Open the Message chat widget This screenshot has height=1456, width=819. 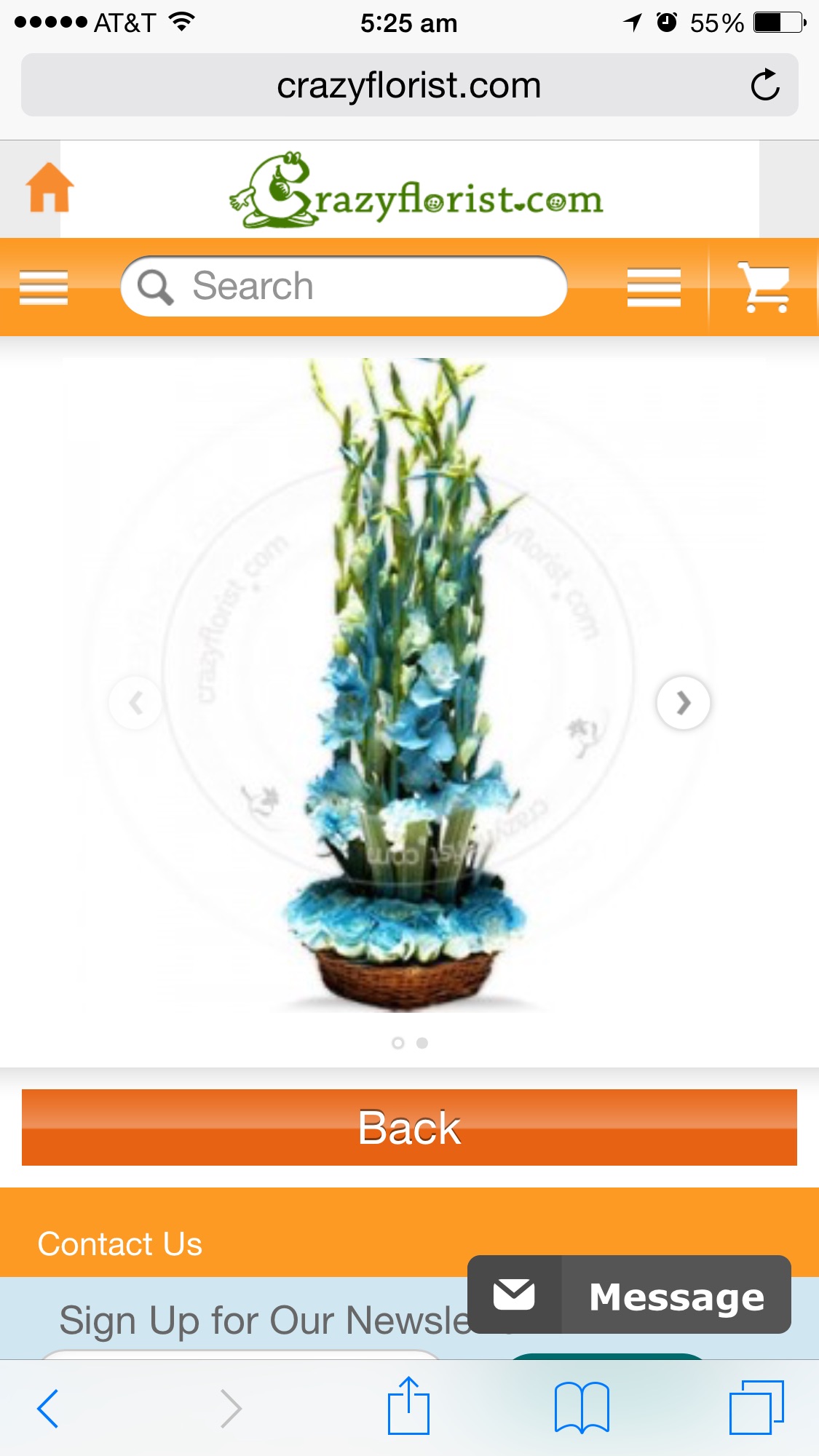tap(629, 1295)
